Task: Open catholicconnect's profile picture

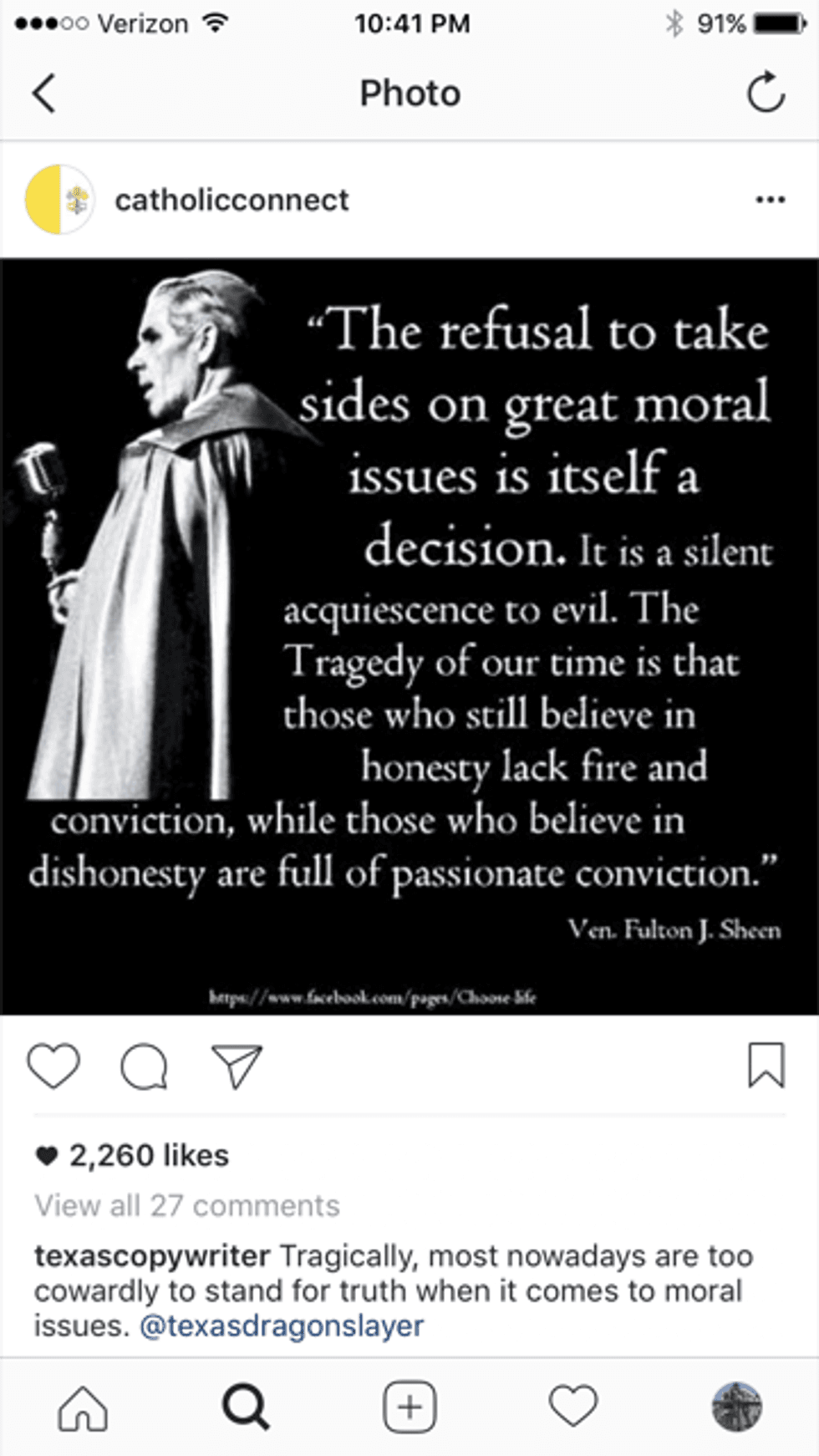Action: [58, 200]
